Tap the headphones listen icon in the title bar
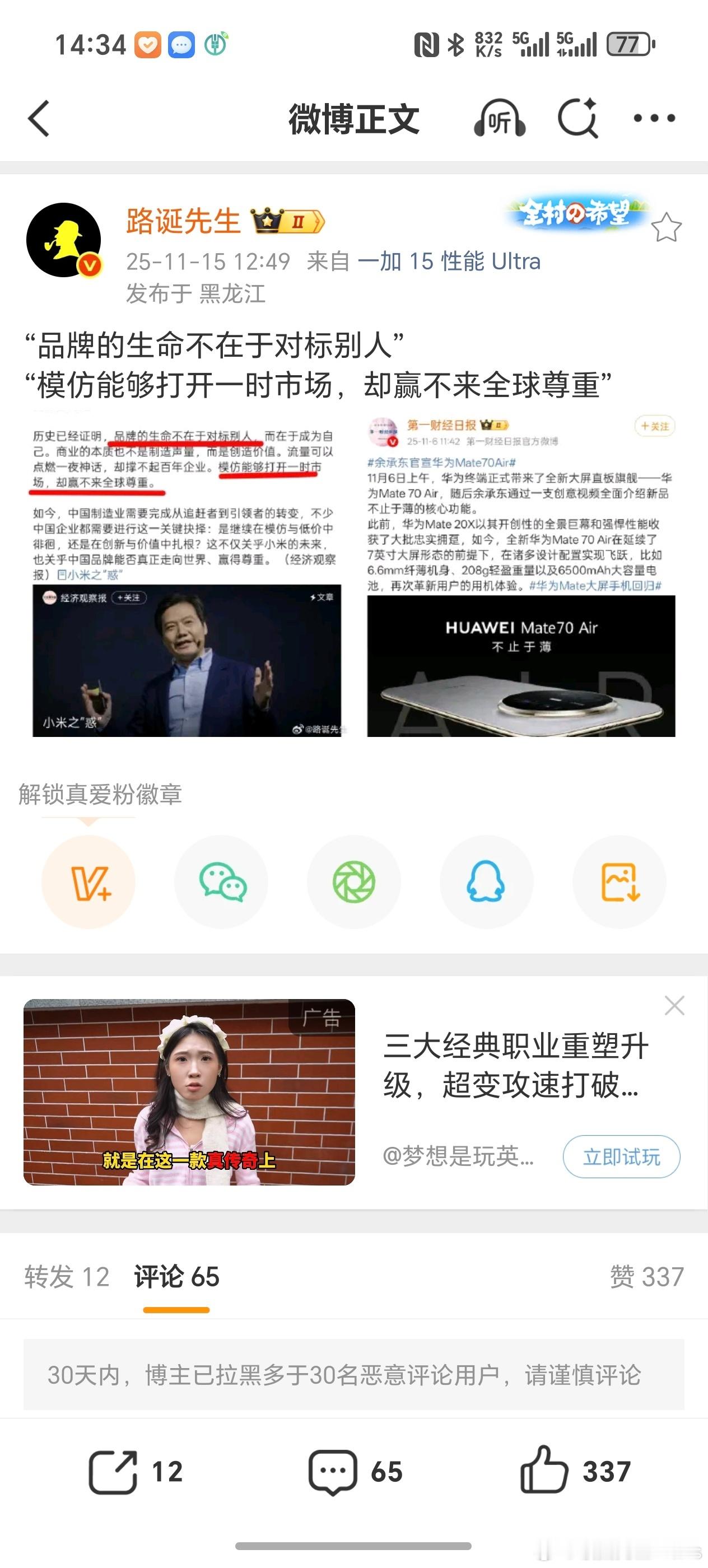Image resolution: width=708 pixels, height=1568 pixels. click(x=500, y=119)
